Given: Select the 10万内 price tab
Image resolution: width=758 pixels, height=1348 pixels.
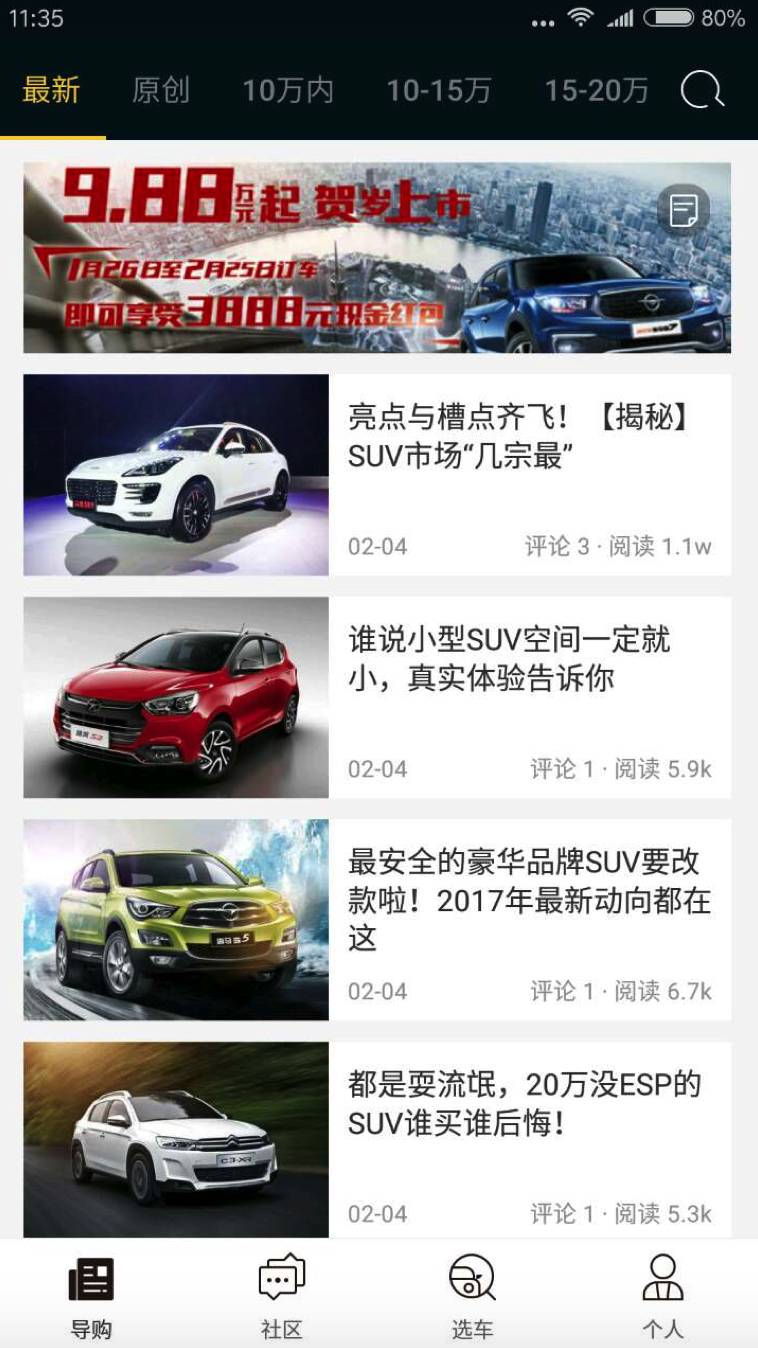Looking at the screenshot, I should pos(287,91).
